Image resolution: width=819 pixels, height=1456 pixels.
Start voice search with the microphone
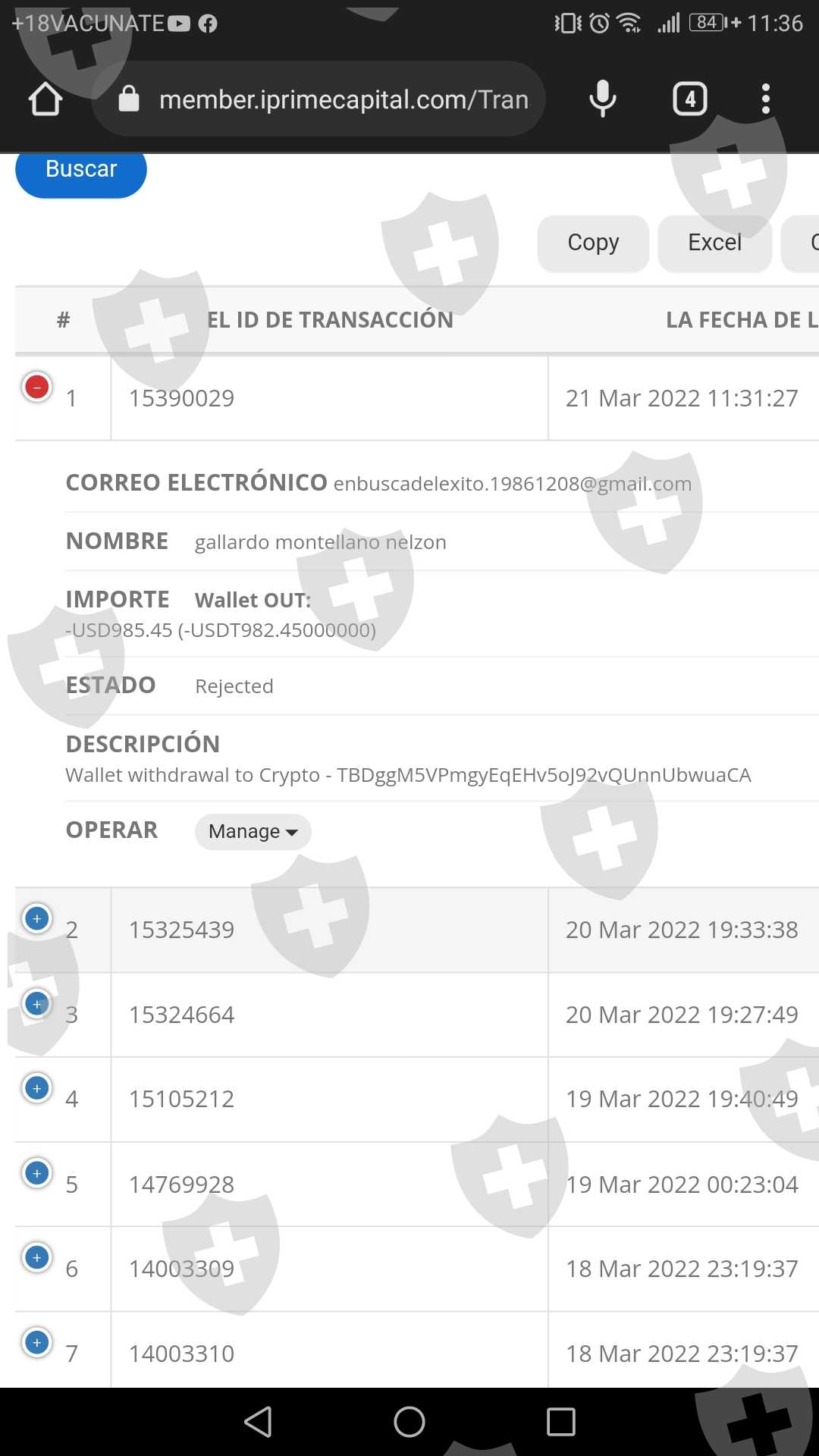pyautogui.click(x=603, y=99)
